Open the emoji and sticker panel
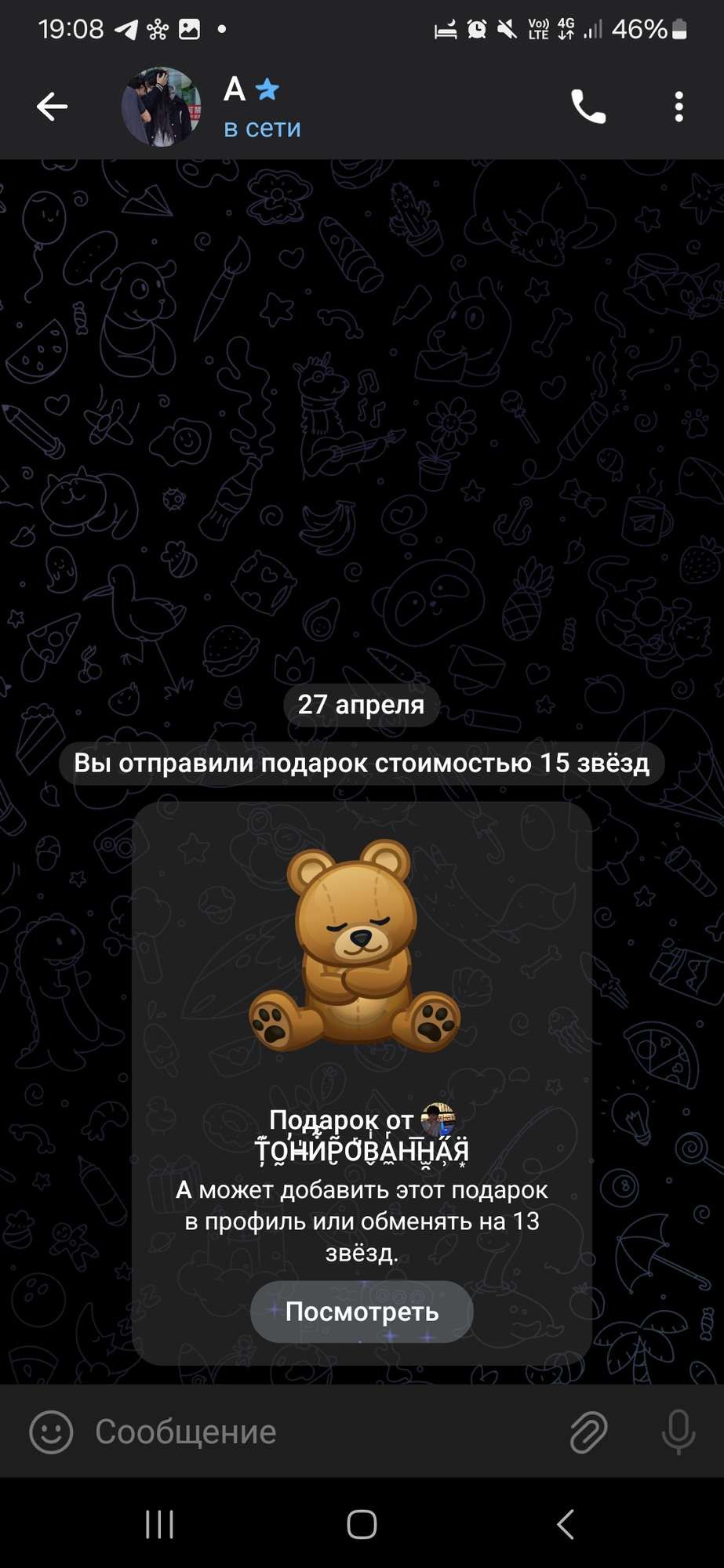 51,1432
